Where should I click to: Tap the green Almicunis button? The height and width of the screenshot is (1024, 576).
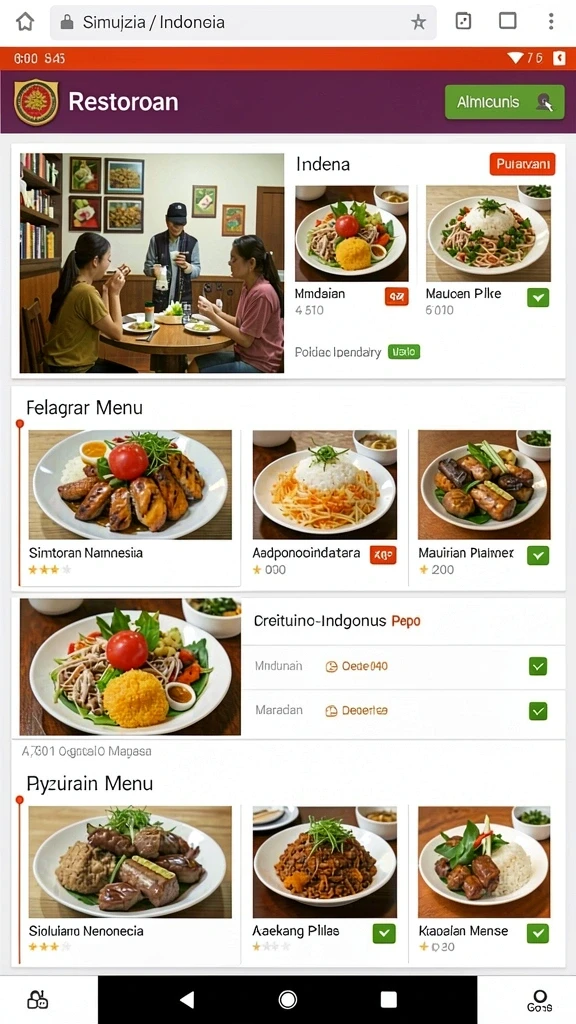(504, 102)
